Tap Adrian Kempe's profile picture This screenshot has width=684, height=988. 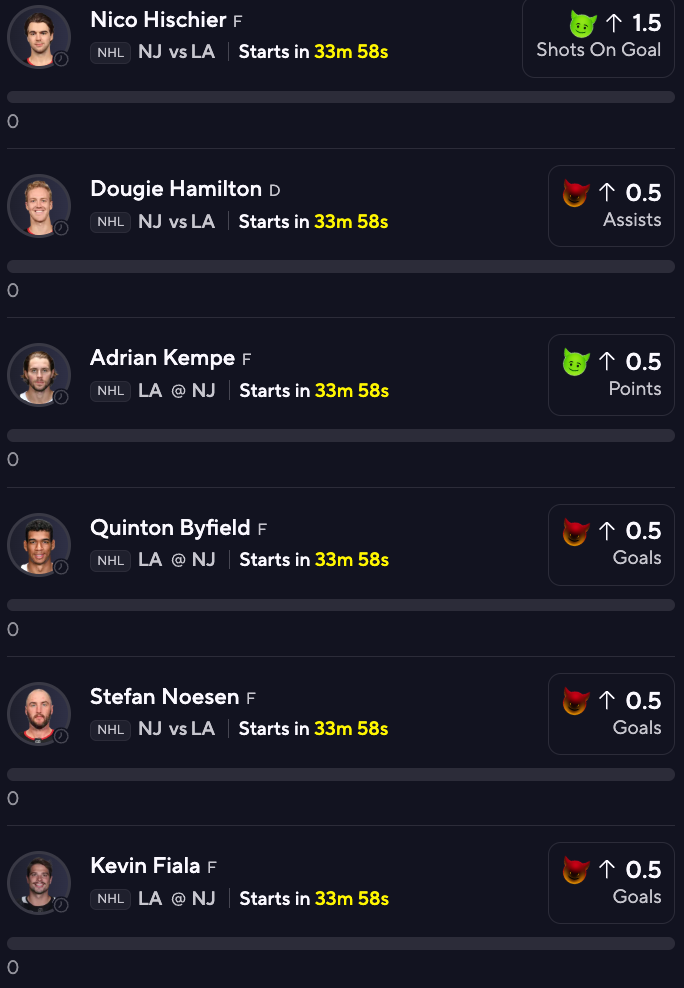39,375
